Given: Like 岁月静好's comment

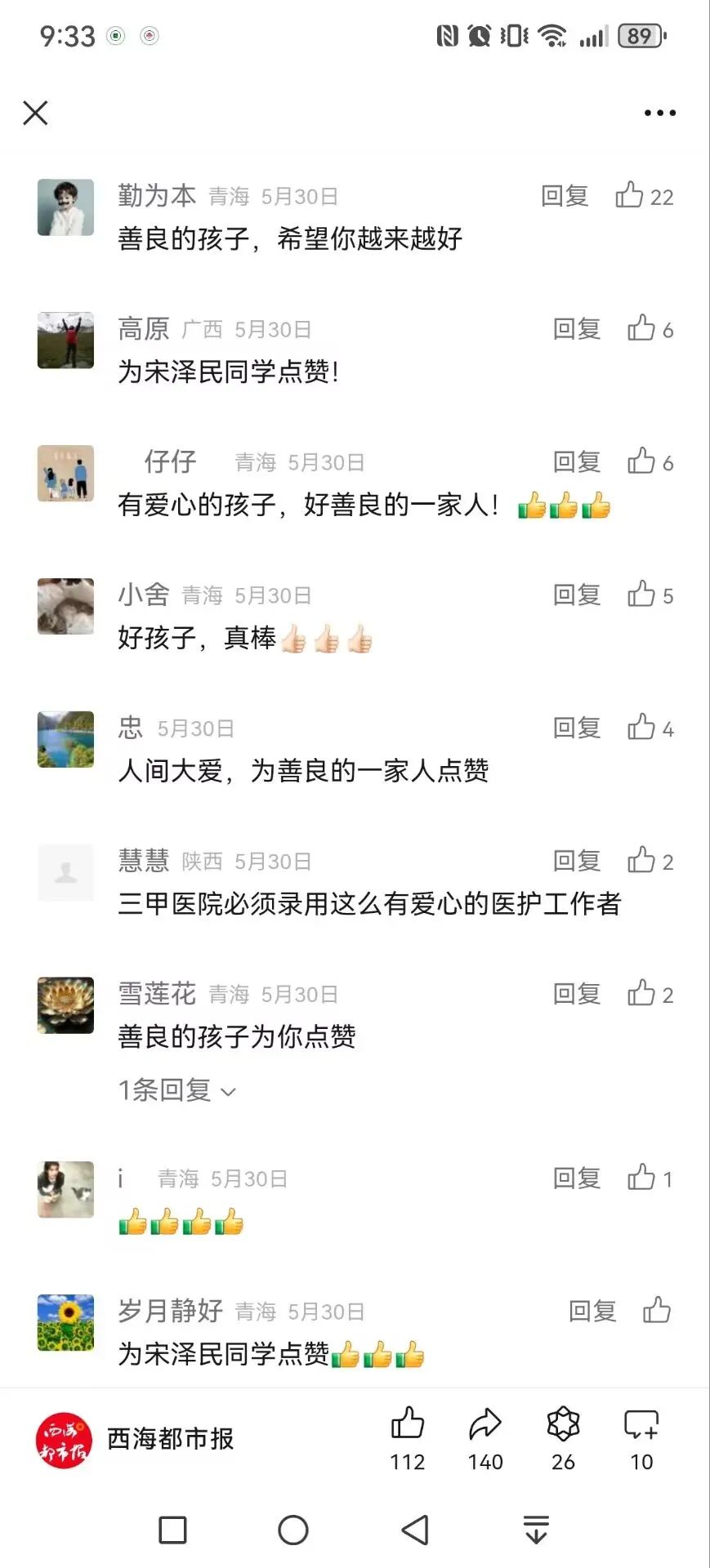Looking at the screenshot, I should tap(657, 1312).
